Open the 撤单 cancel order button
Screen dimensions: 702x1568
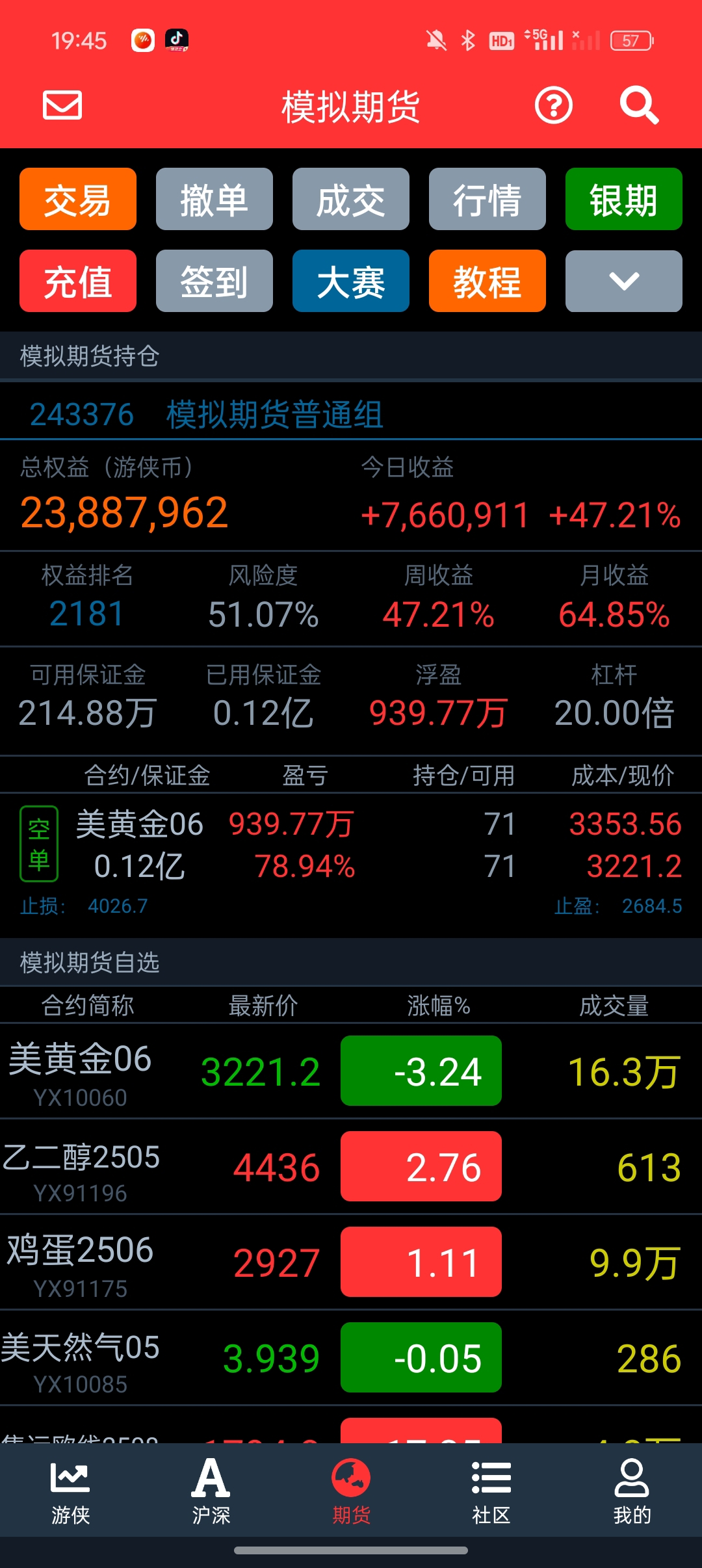[x=214, y=199]
